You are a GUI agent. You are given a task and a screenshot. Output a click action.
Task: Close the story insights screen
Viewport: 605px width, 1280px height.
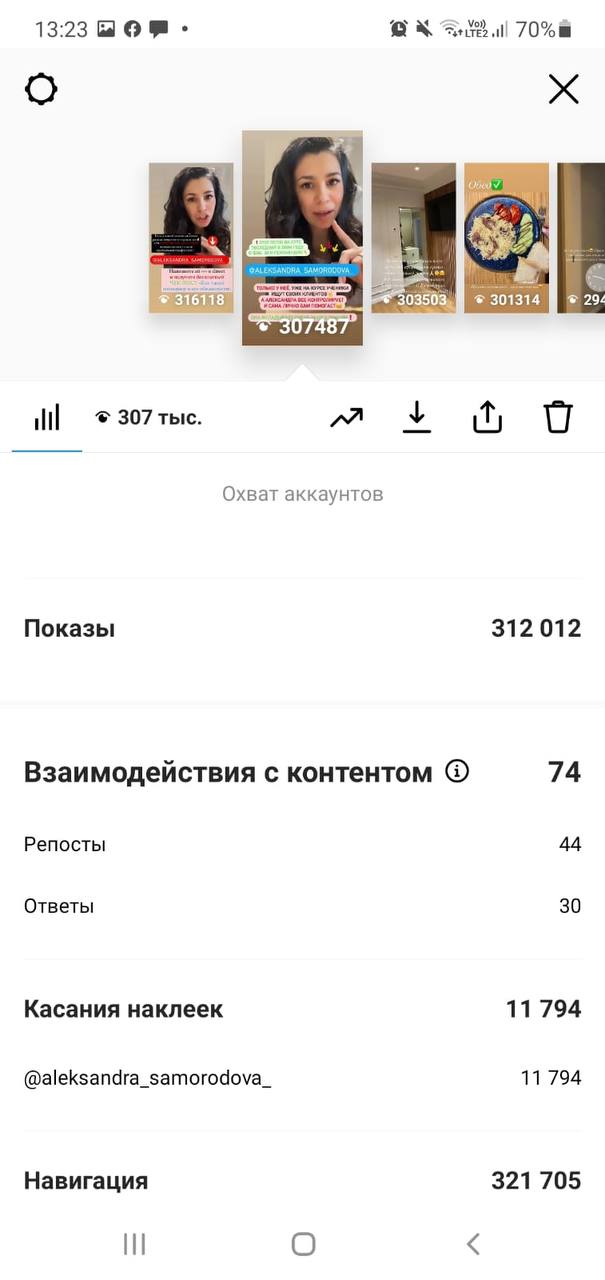click(x=564, y=90)
